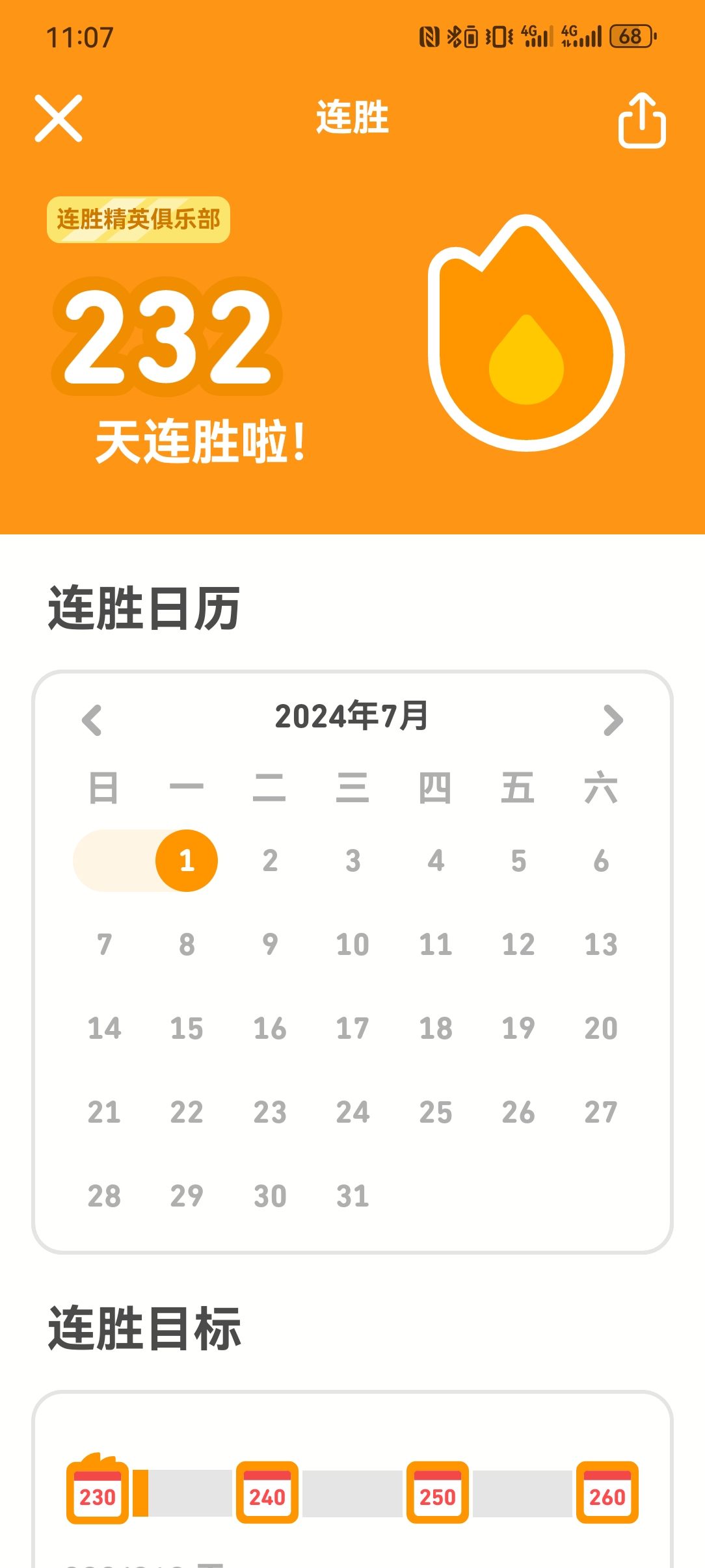Viewport: 705px width, 1568px height.
Task: Share the 232-day streak
Action: [641, 120]
